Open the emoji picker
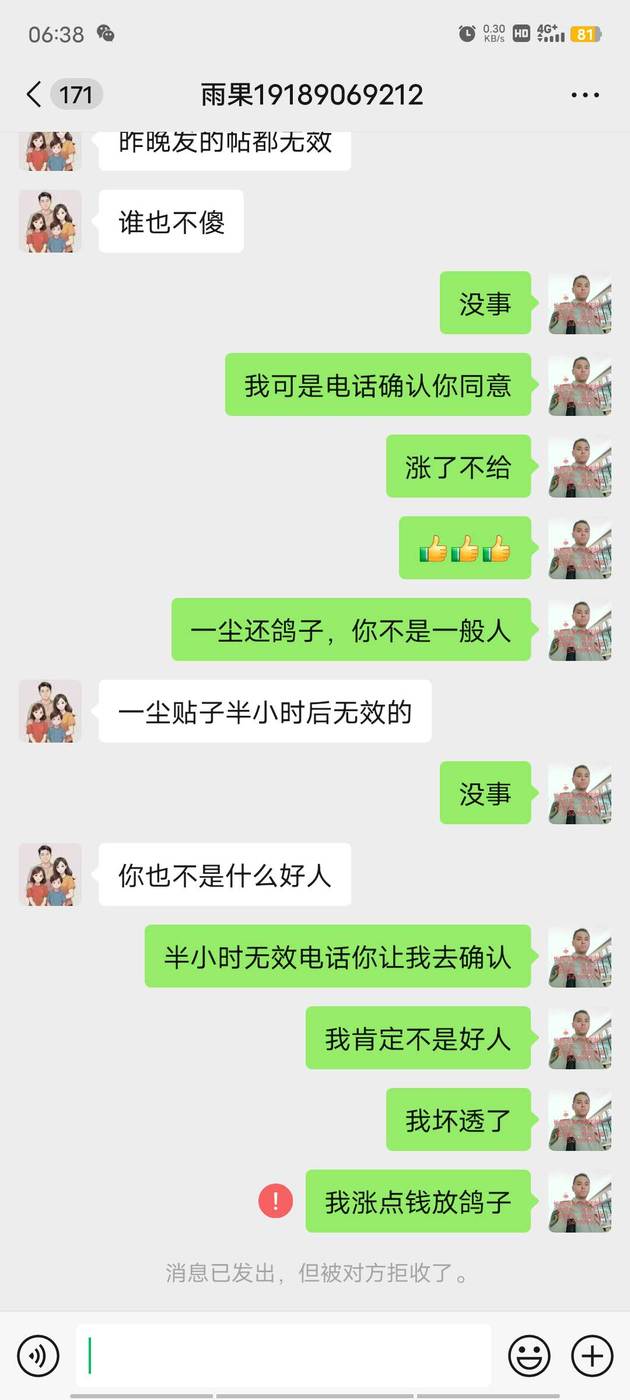Screen dimensions: 630x1400 tap(529, 1356)
